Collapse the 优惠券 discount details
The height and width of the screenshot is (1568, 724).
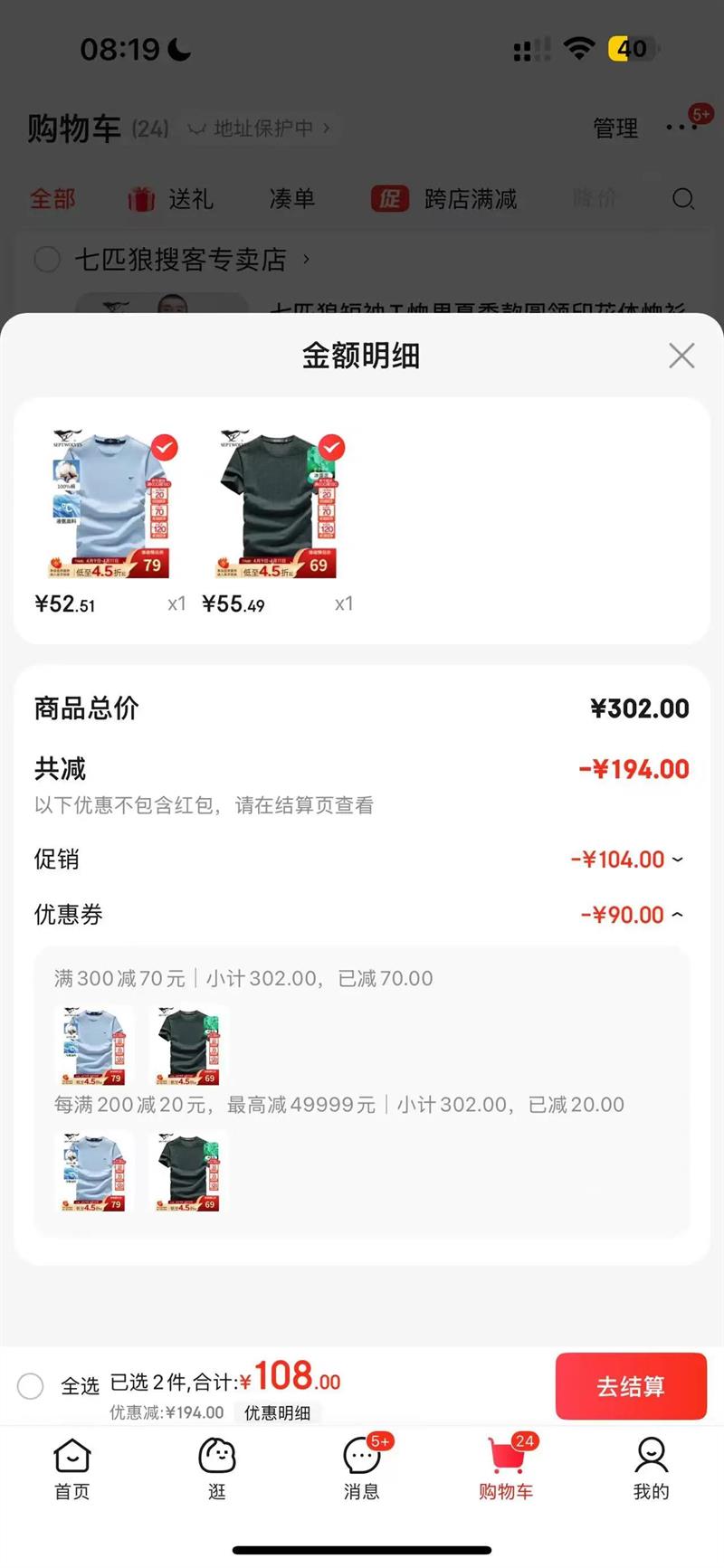coord(677,915)
